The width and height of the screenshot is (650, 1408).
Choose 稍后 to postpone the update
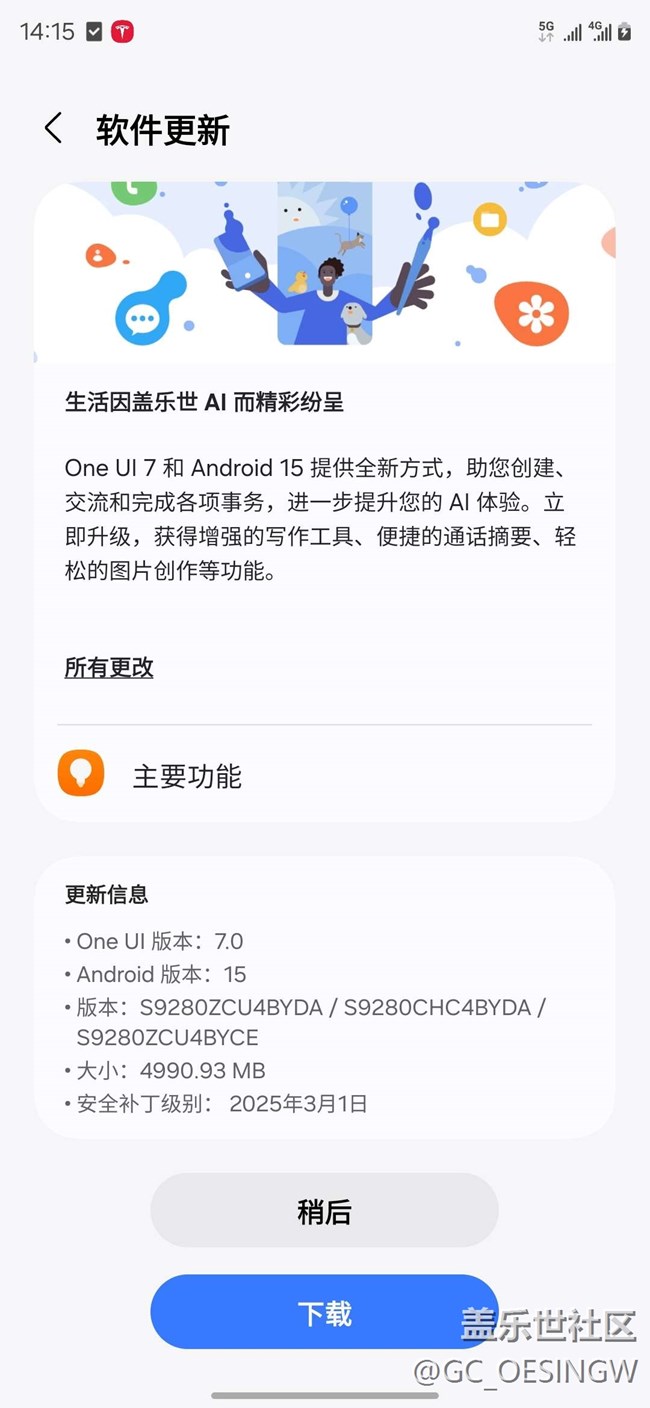point(324,1211)
